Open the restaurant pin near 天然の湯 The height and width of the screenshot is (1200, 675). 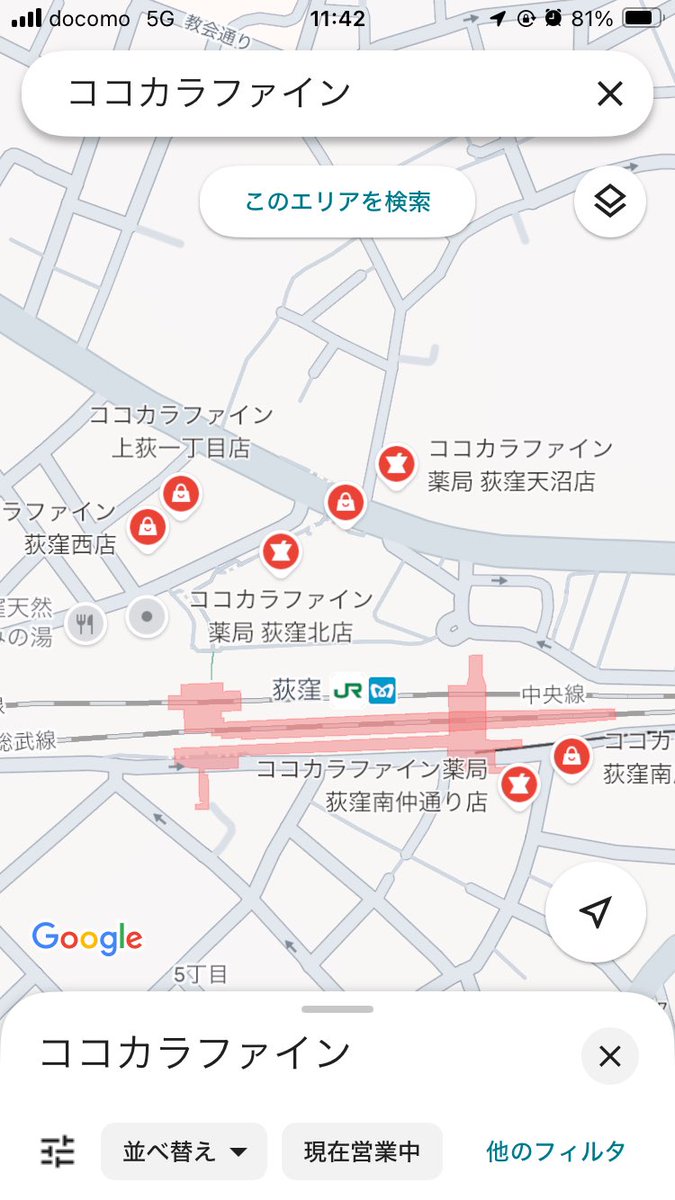(86, 624)
